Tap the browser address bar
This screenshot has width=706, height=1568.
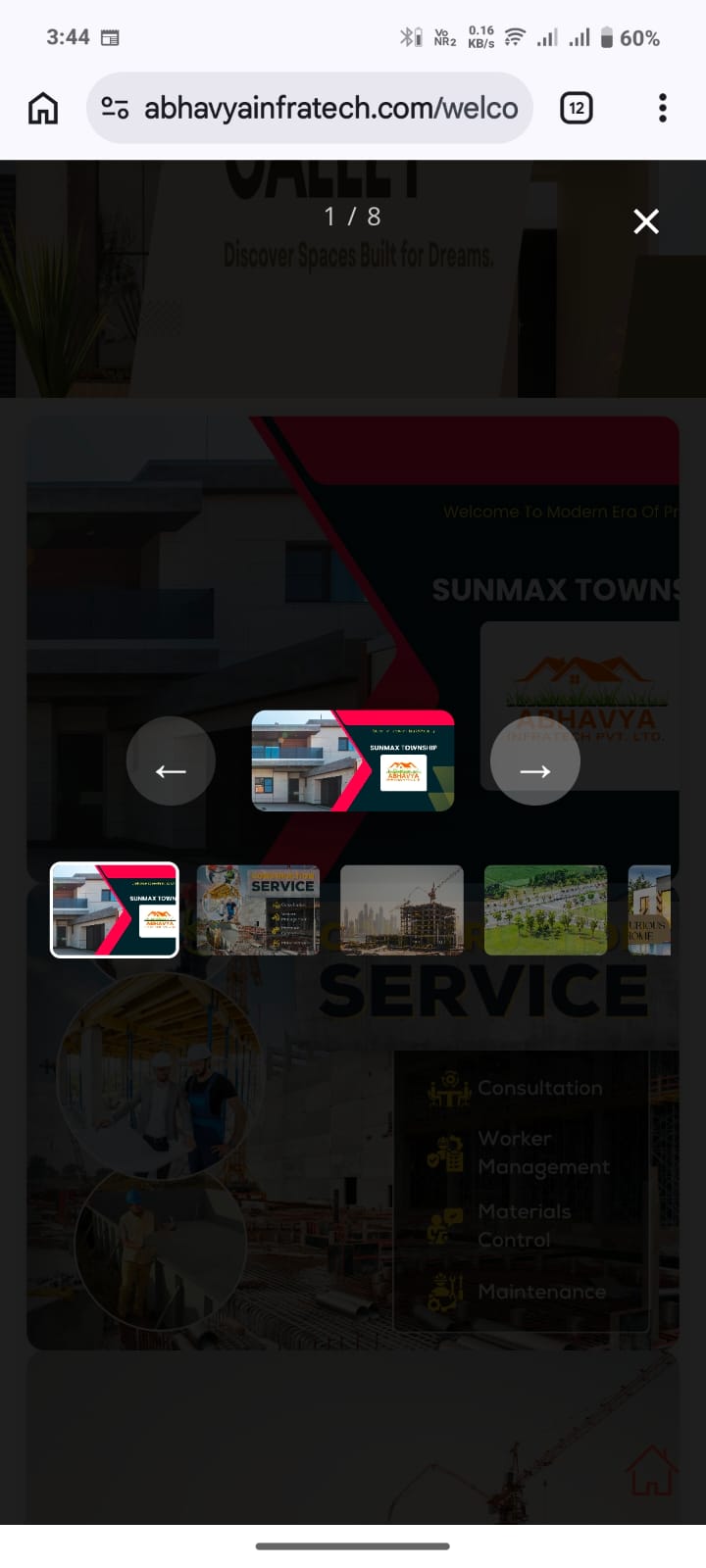(330, 108)
